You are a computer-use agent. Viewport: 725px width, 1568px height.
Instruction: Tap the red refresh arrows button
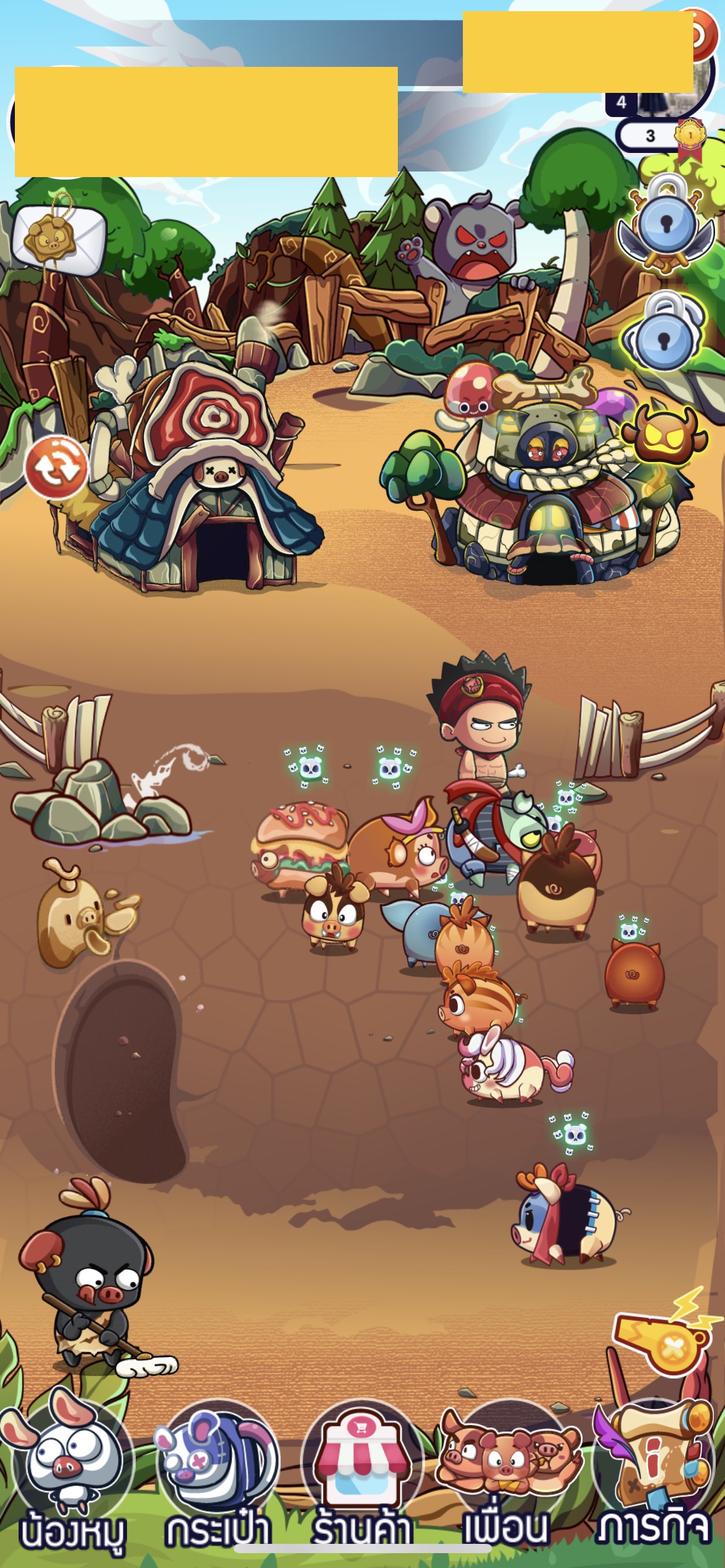point(56,468)
